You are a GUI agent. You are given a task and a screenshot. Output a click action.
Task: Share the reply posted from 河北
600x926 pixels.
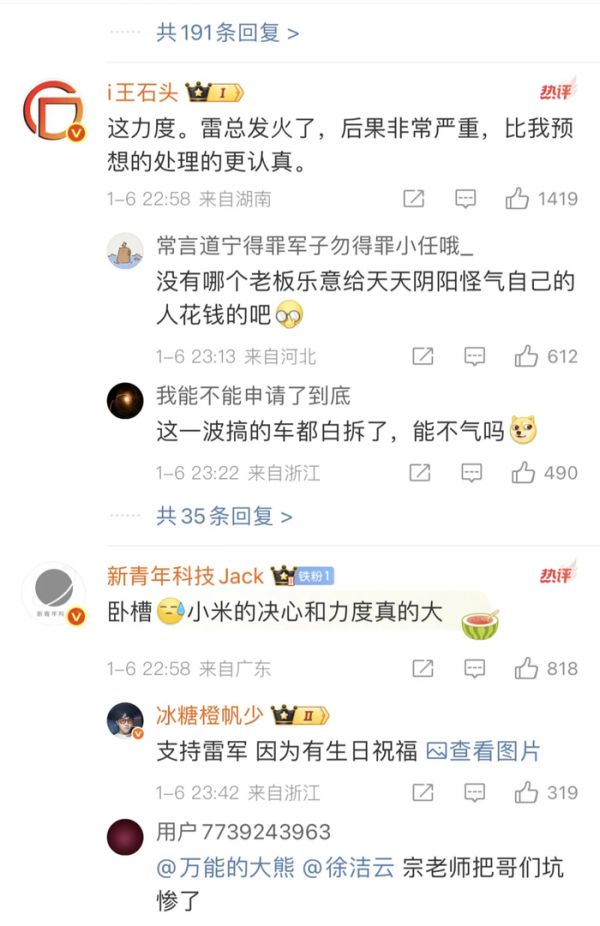[x=423, y=357]
